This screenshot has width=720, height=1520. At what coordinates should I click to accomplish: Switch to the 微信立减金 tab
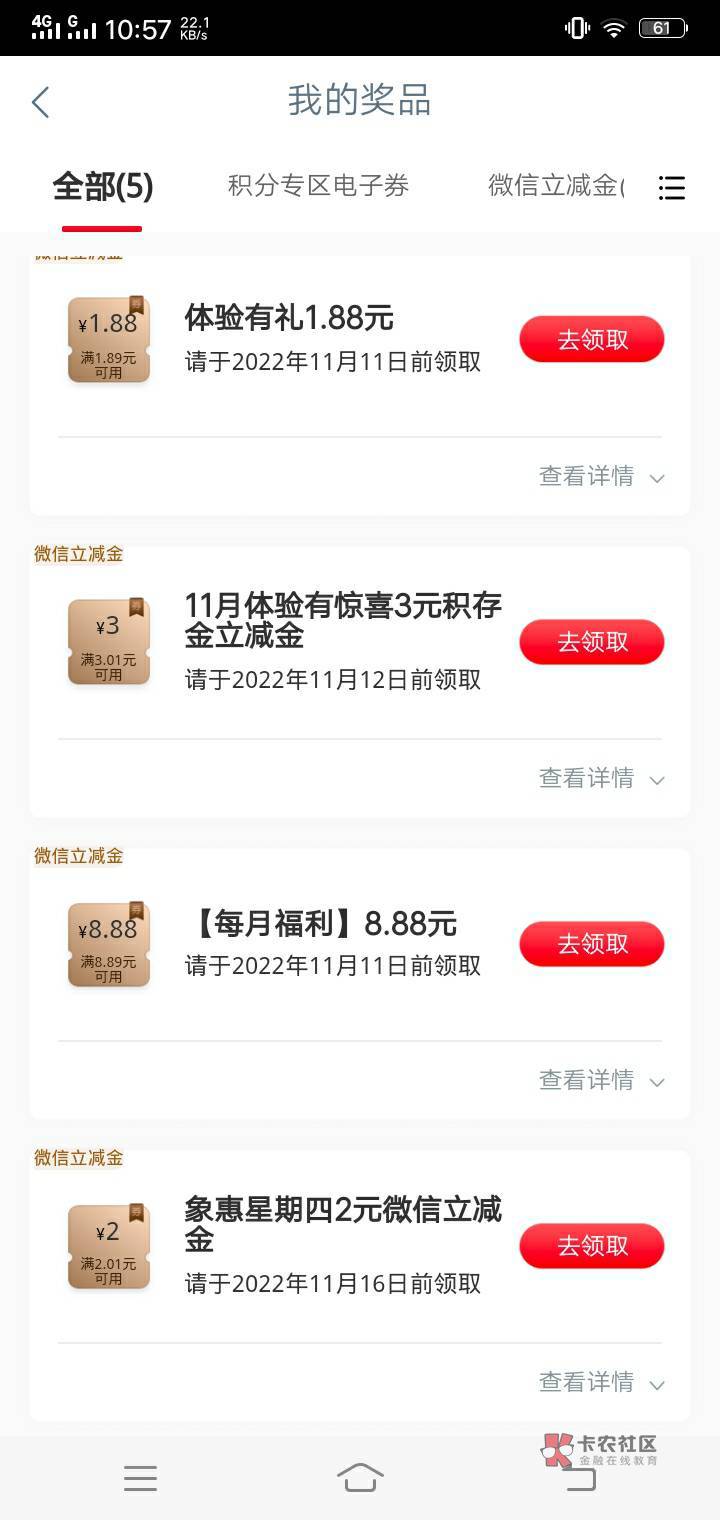tap(555, 186)
